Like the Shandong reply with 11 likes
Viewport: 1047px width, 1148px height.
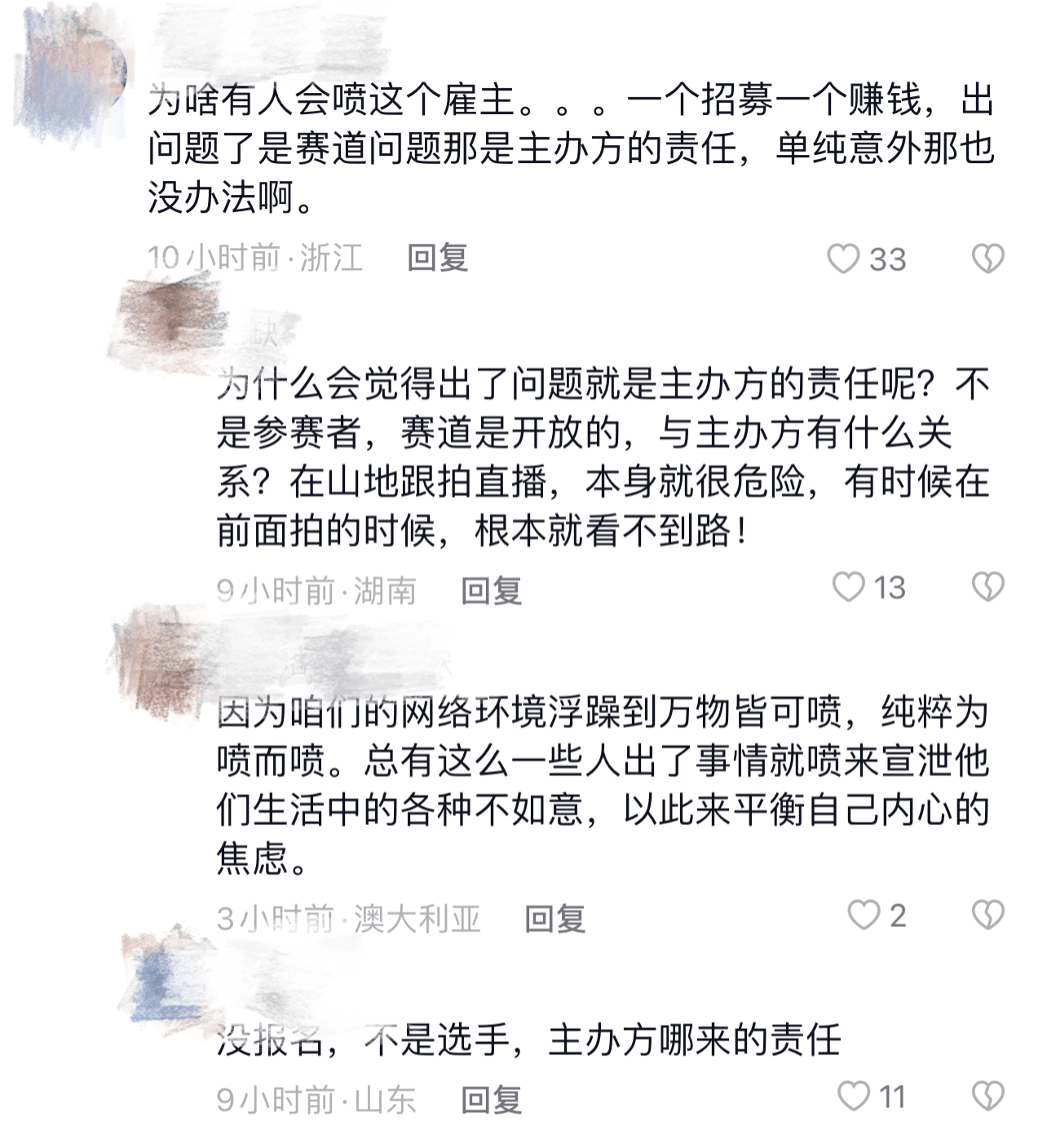coord(854,1097)
